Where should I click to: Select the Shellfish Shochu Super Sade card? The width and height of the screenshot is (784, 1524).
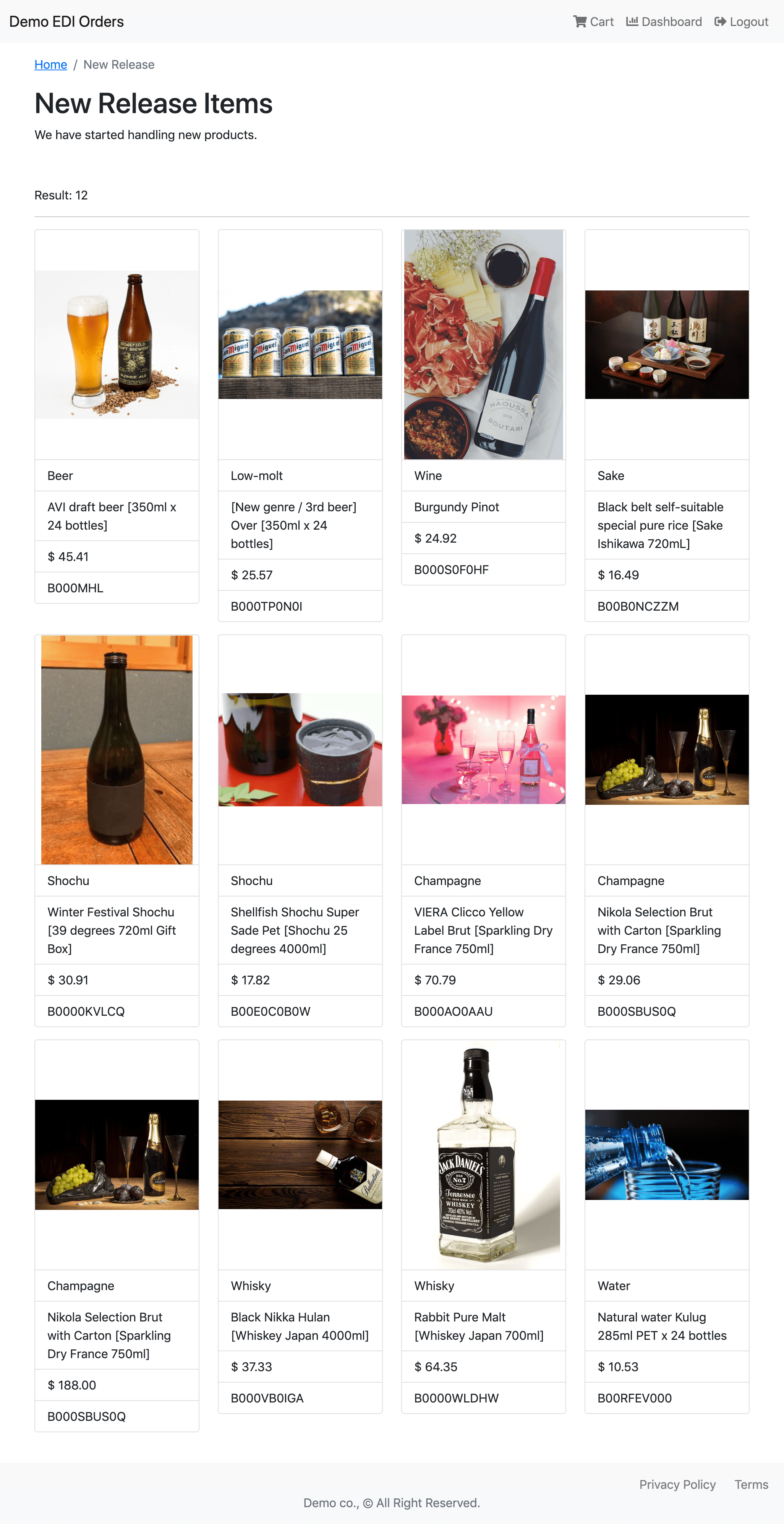click(300, 749)
